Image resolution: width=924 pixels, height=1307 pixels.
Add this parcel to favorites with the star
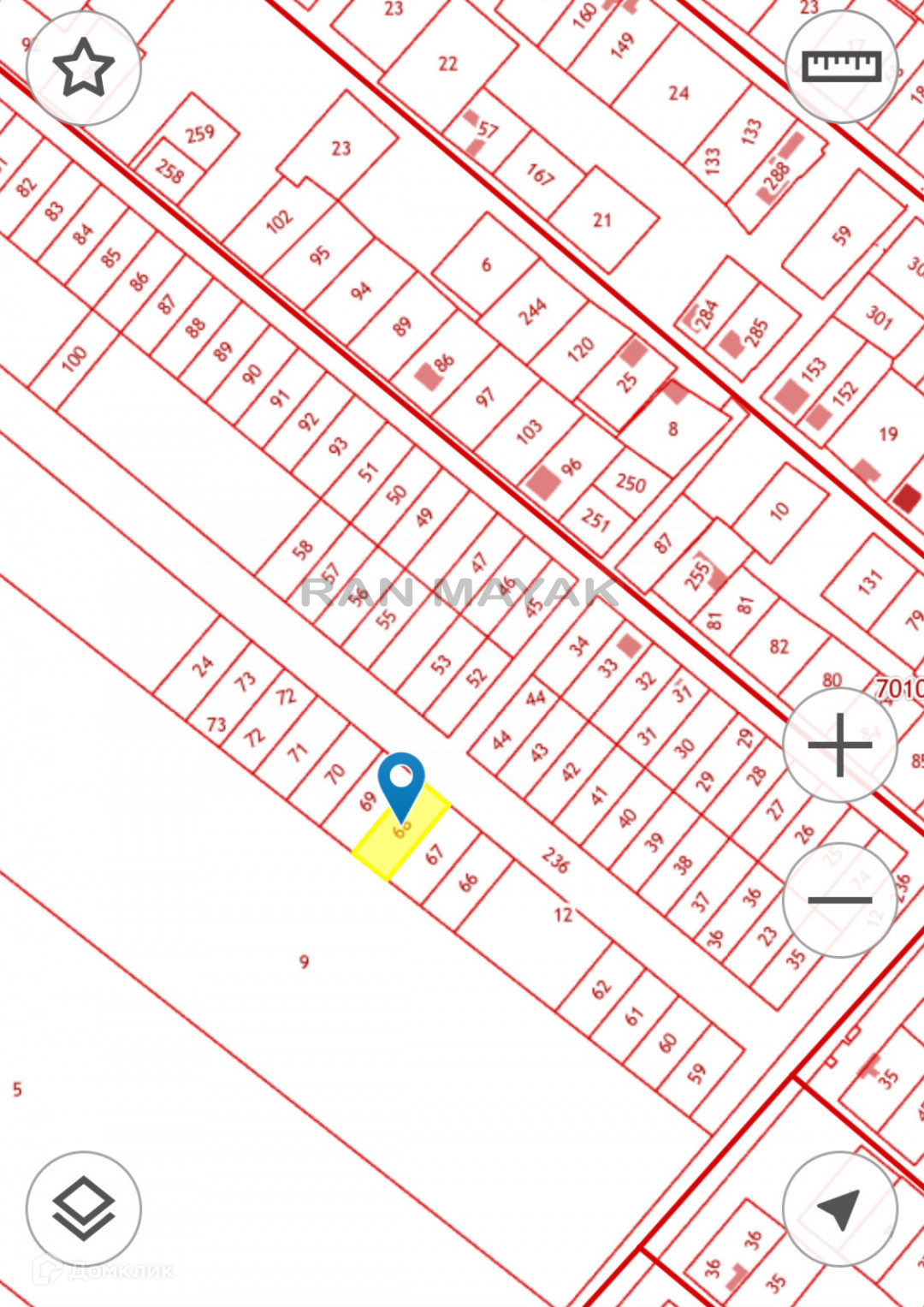pyautogui.click(x=83, y=68)
